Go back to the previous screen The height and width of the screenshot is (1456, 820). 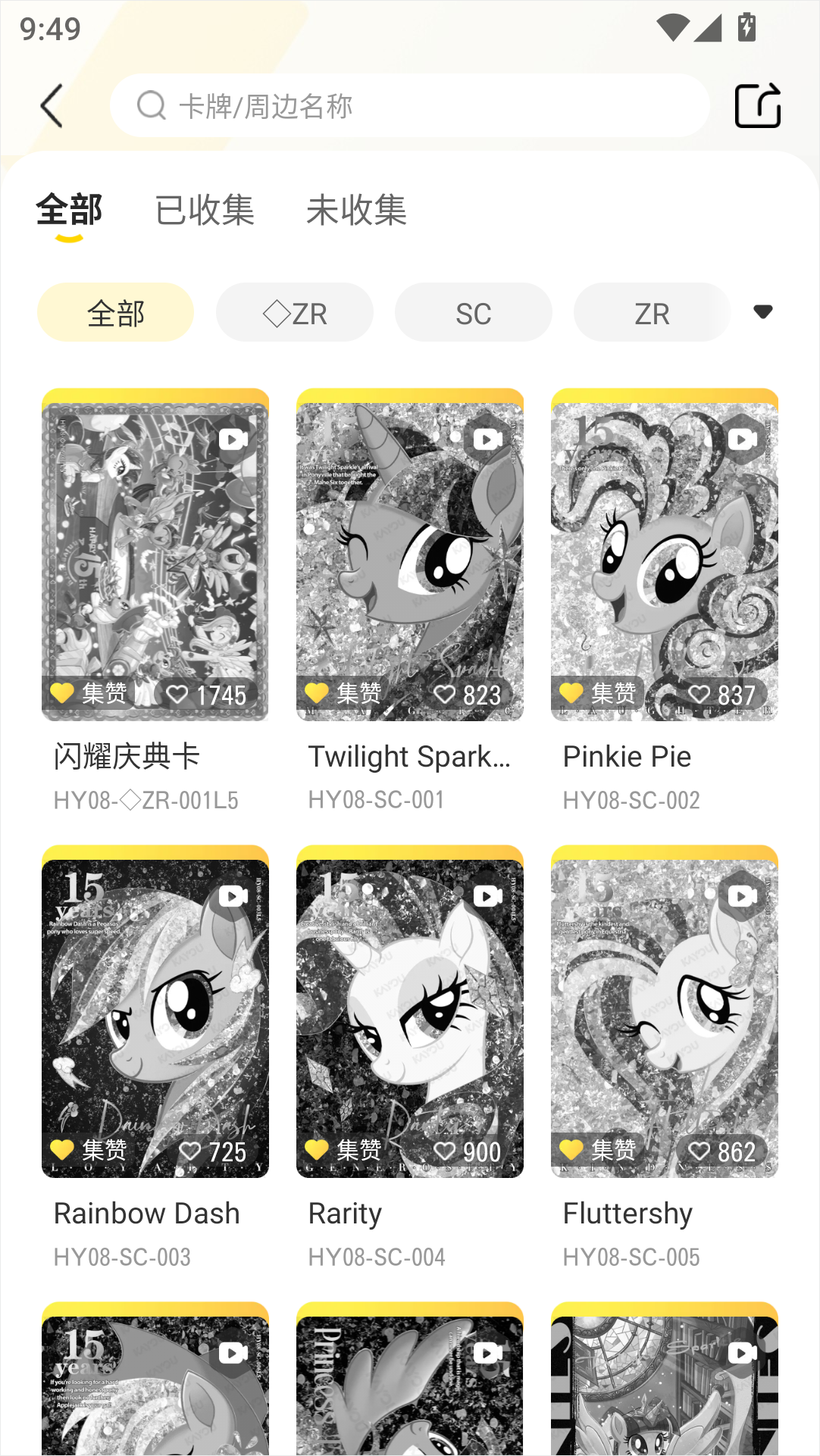[x=52, y=106]
